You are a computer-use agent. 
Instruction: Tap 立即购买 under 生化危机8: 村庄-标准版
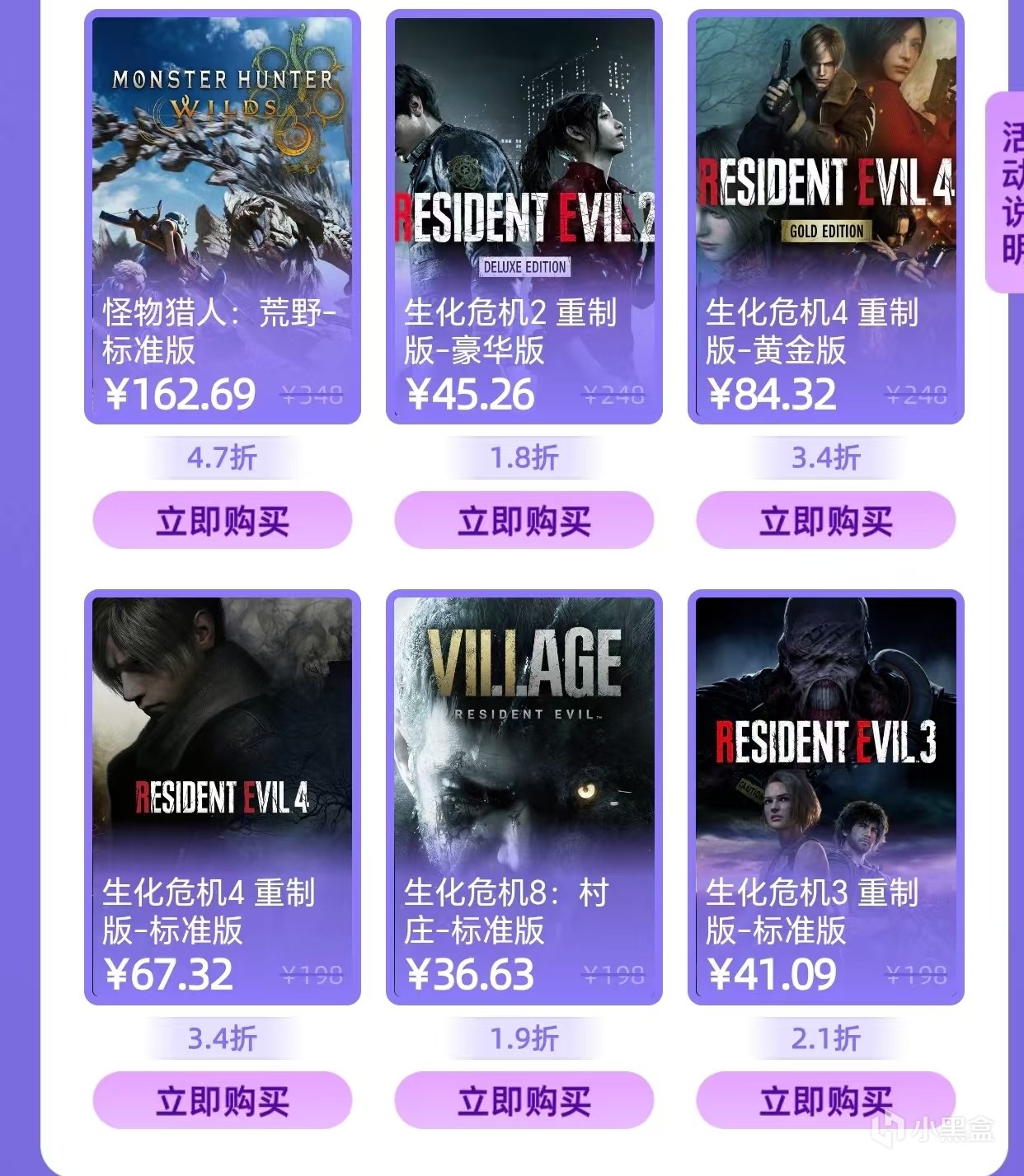tap(524, 1101)
